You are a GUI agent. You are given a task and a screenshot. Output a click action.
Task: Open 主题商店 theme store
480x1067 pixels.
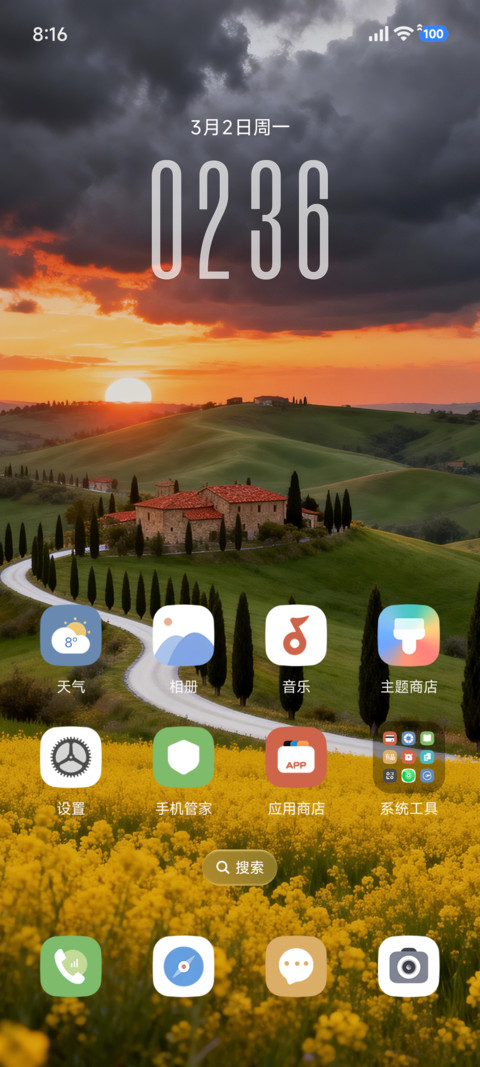409,635
